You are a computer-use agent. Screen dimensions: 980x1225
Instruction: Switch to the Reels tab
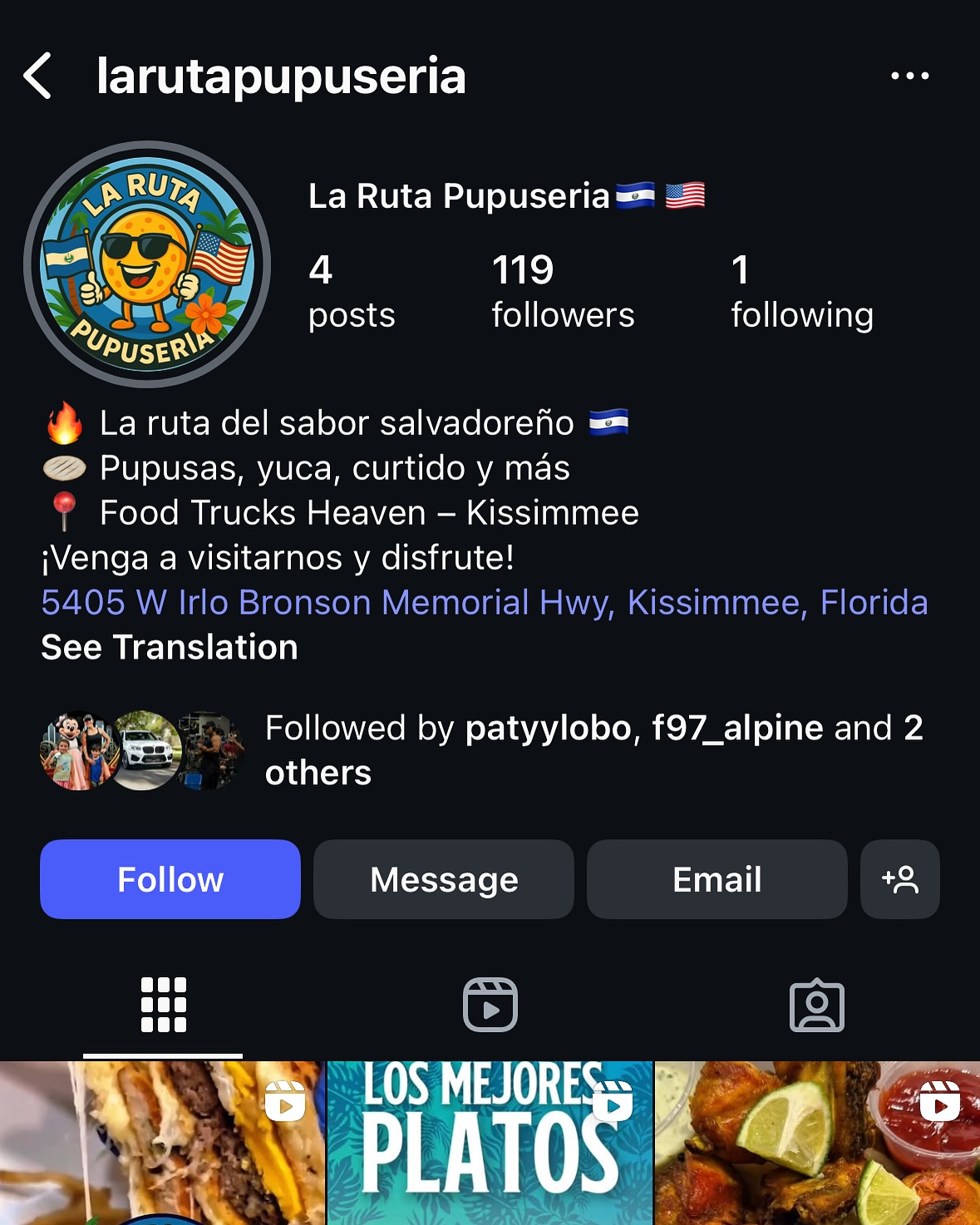tap(490, 1005)
